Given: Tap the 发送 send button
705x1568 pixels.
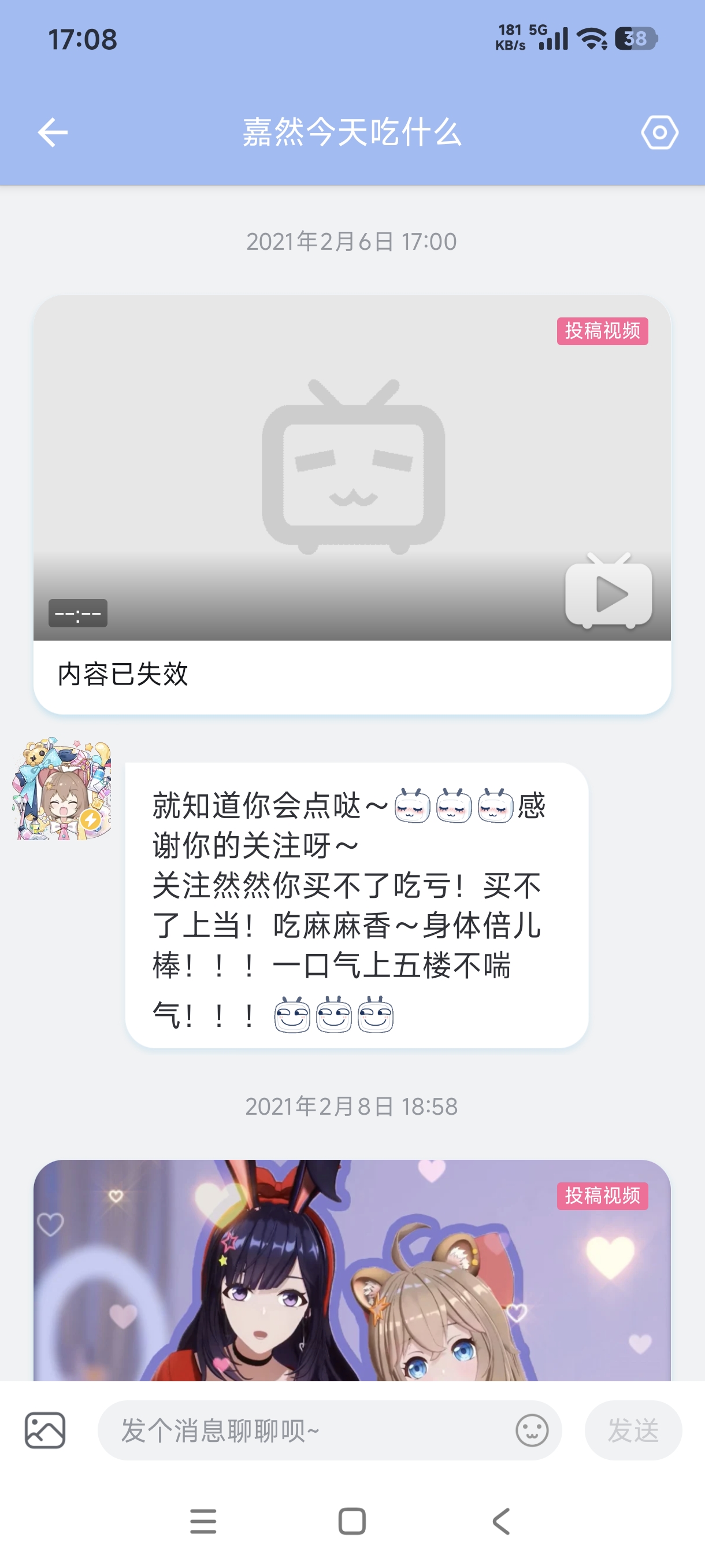Looking at the screenshot, I should point(633,1430).
